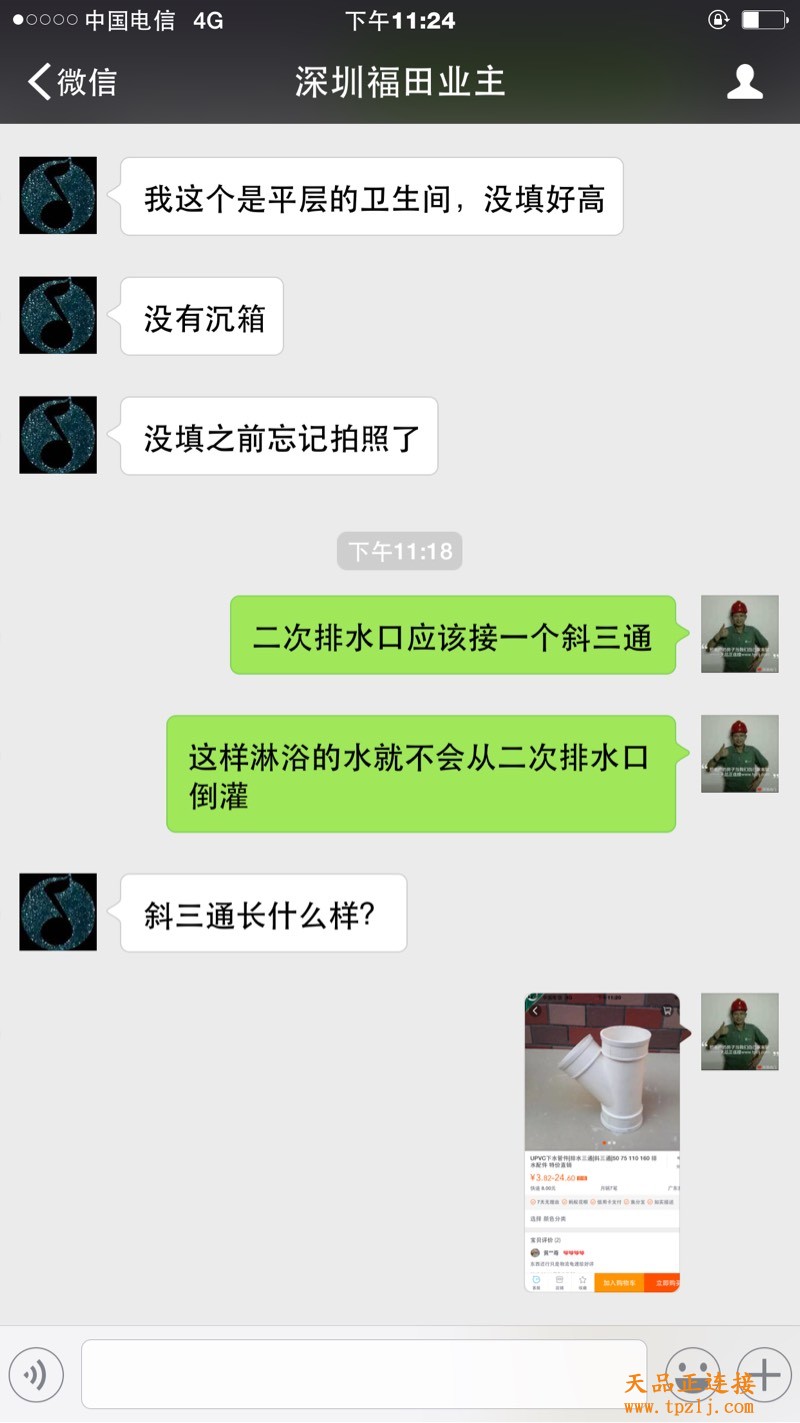The width and height of the screenshot is (800, 1423).
Task: Focus the message text input field
Action: click(x=364, y=1375)
